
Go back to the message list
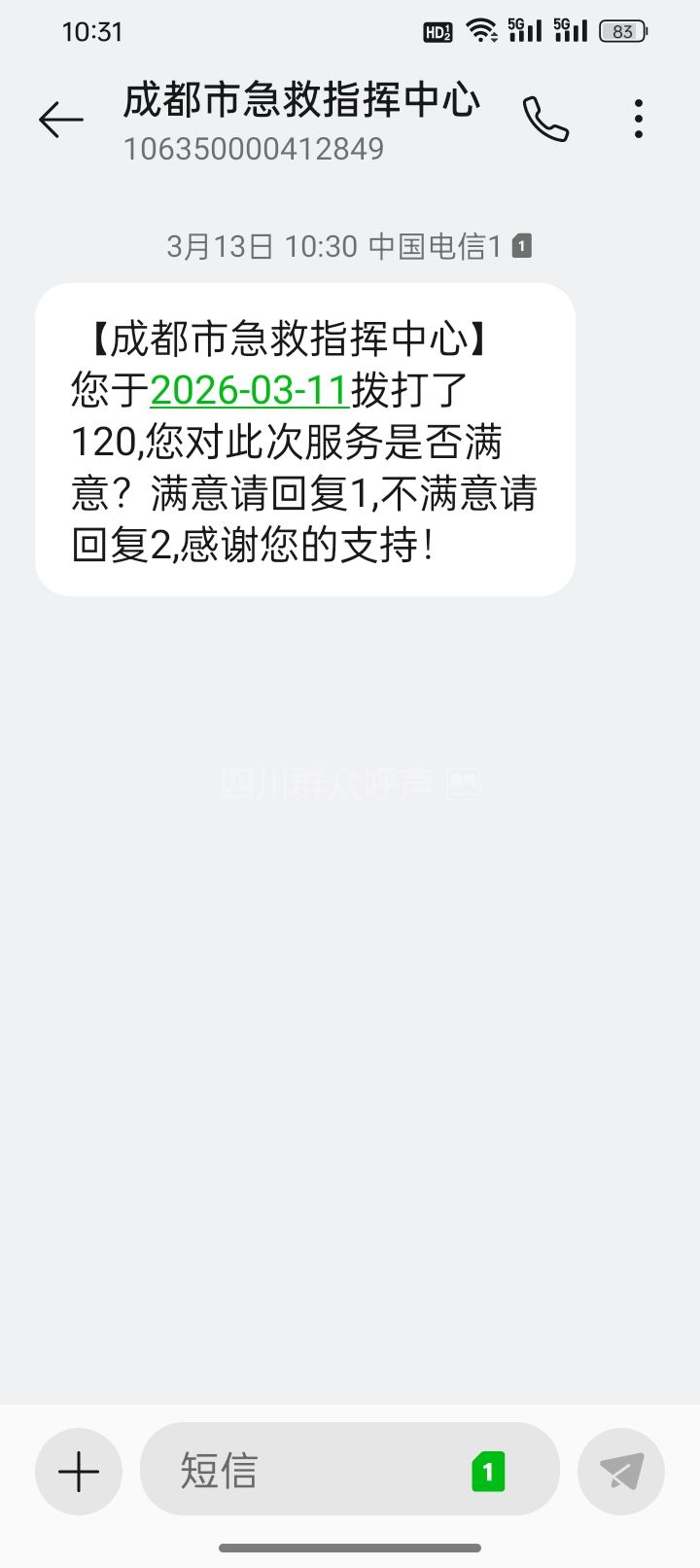coord(60,120)
